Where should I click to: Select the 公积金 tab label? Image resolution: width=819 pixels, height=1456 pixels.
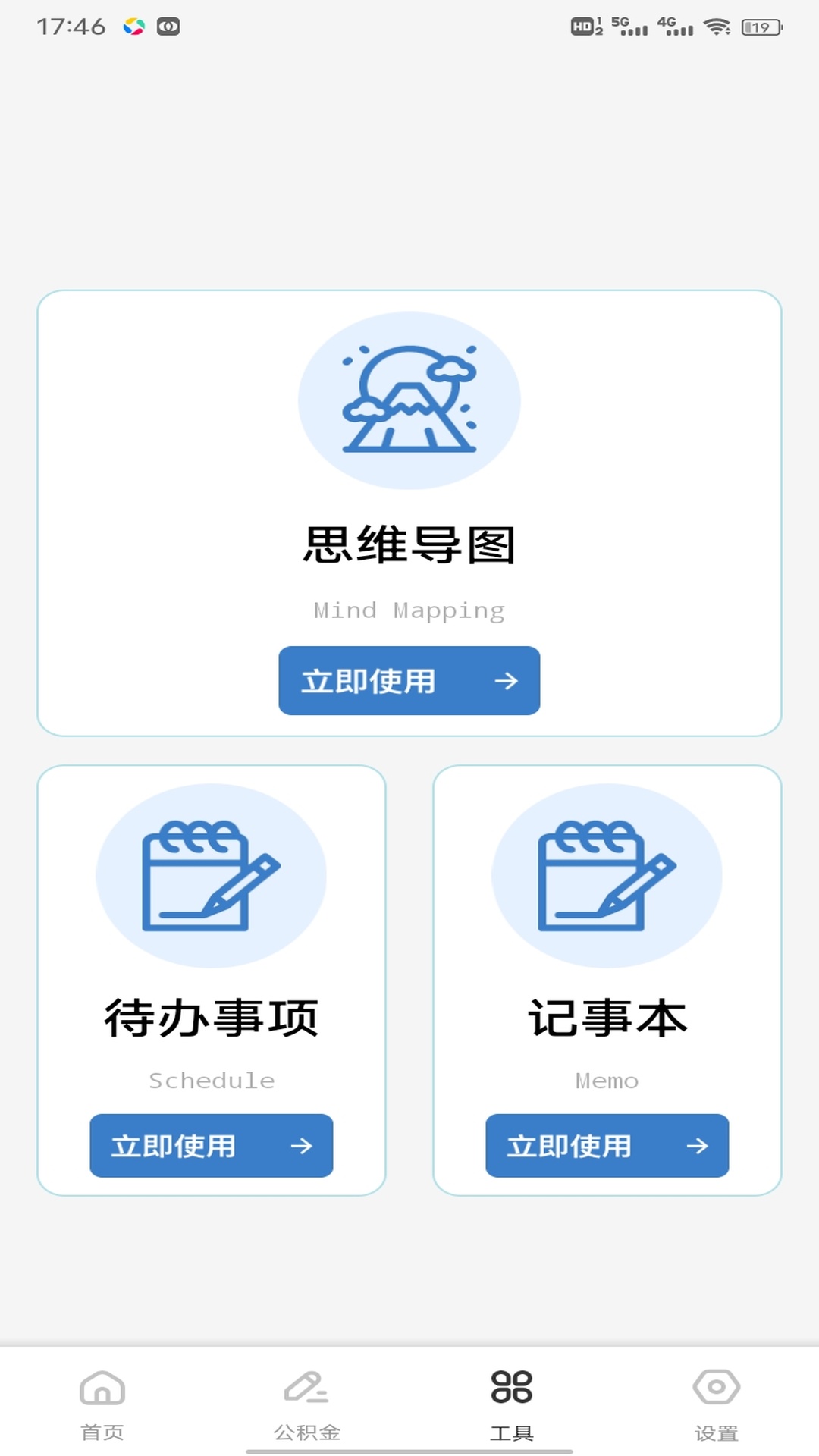tap(307, 1429)
